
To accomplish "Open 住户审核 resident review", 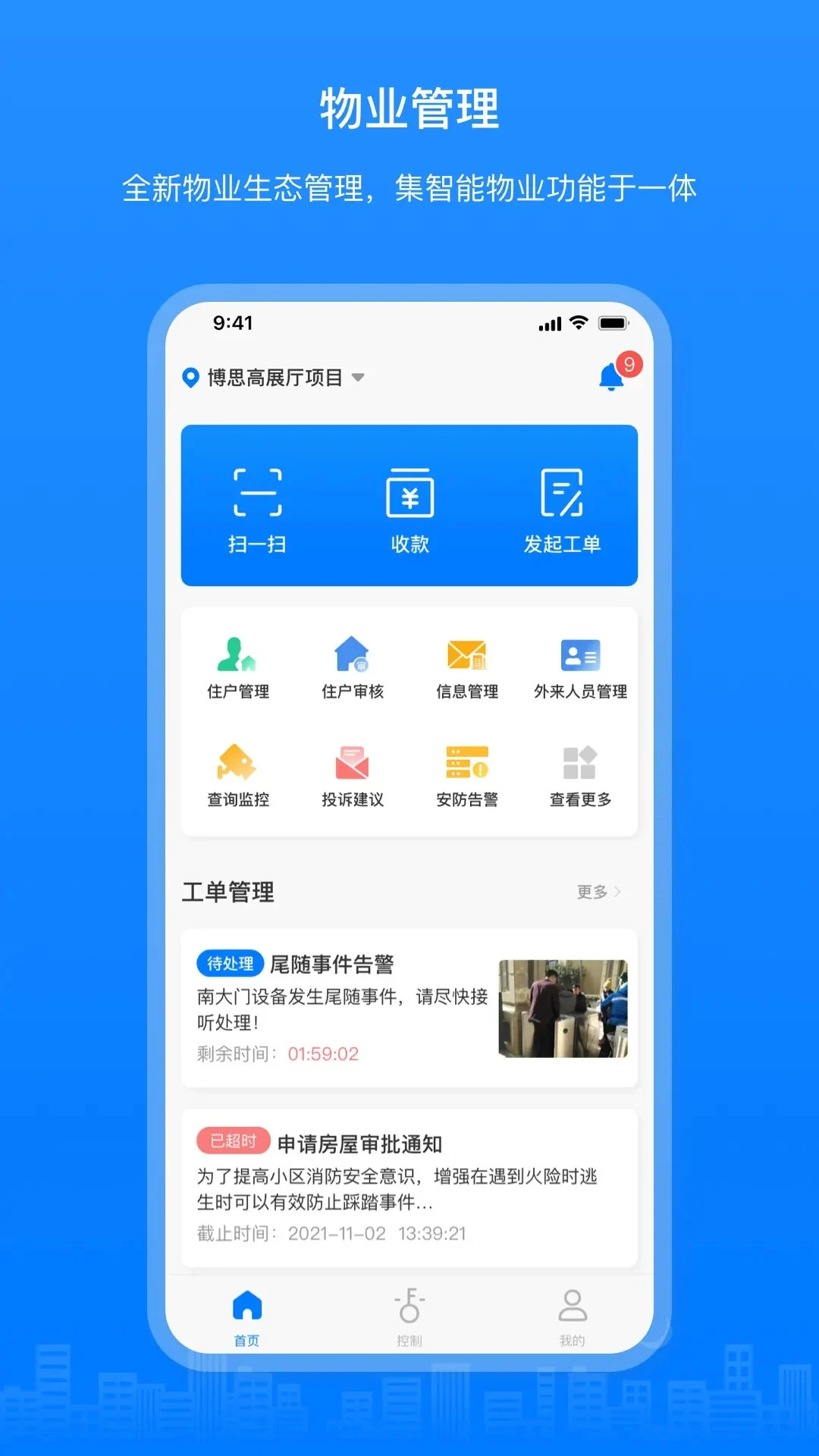I will [x=353, y=667].
